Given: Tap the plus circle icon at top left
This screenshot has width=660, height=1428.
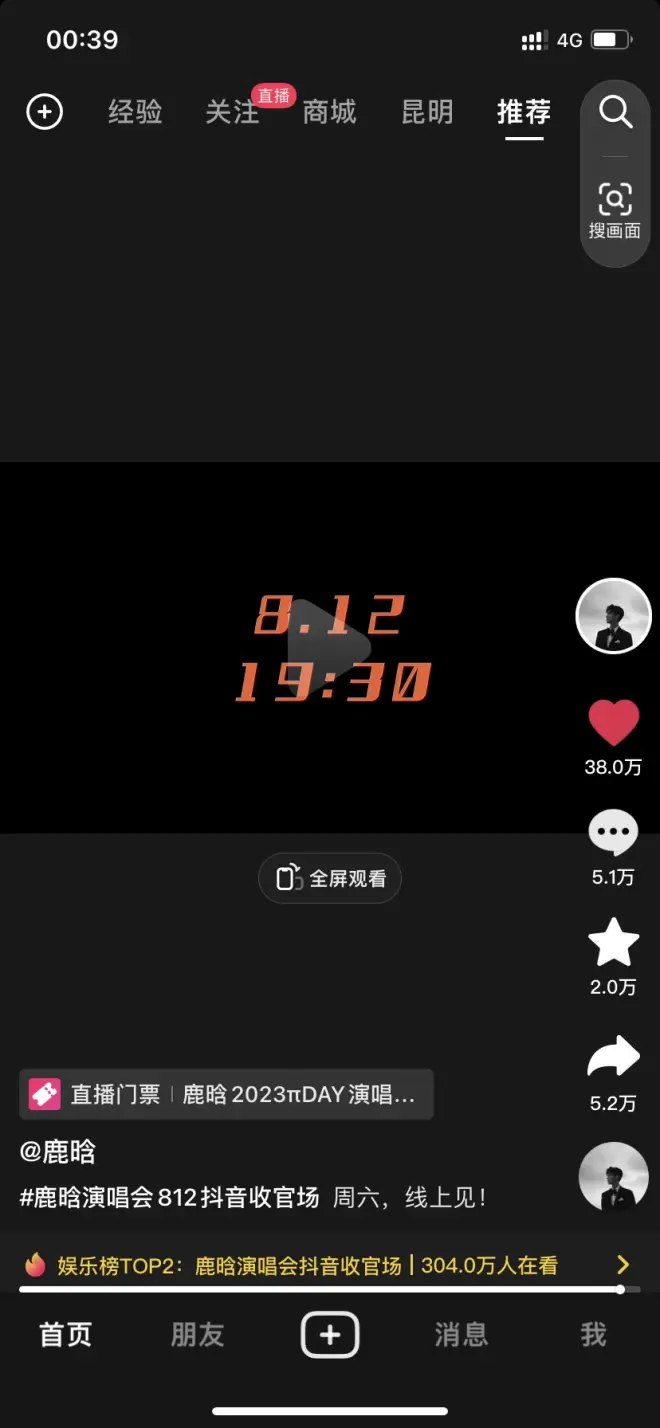Looking at the screenshot, I should [x=44, y=111].
